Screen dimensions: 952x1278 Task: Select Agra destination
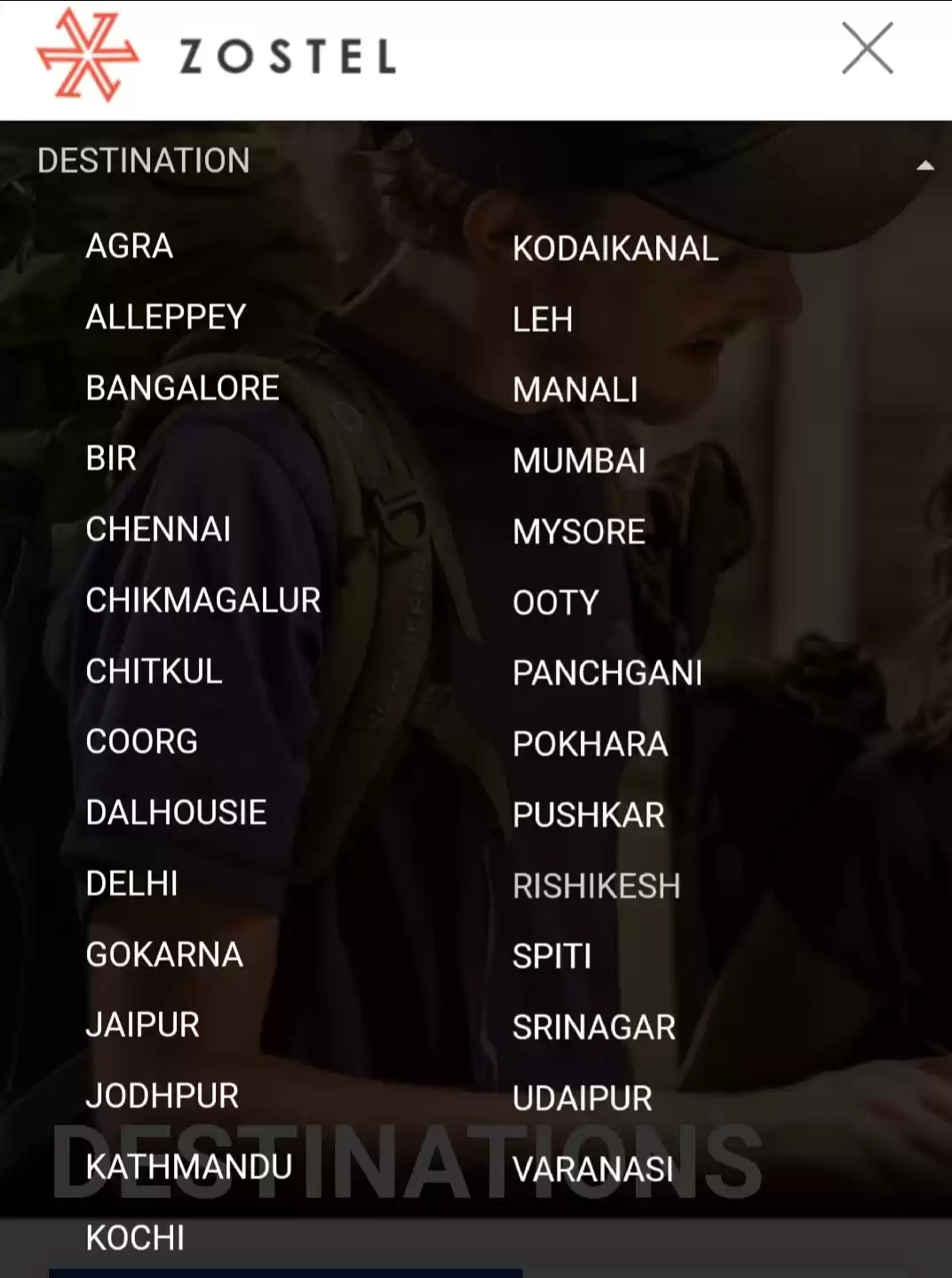[x=130, y=246]
